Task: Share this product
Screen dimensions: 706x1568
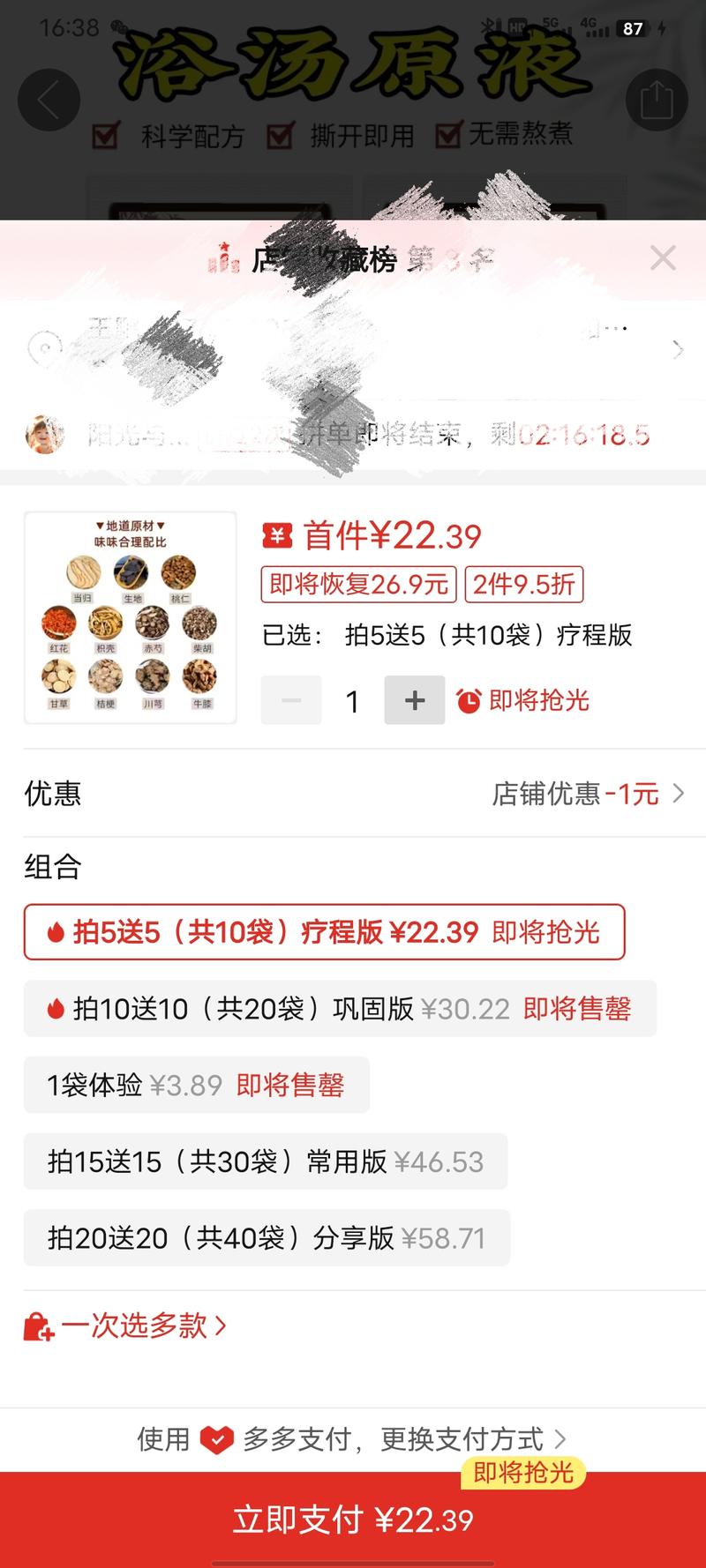Action: click(656, 101)
